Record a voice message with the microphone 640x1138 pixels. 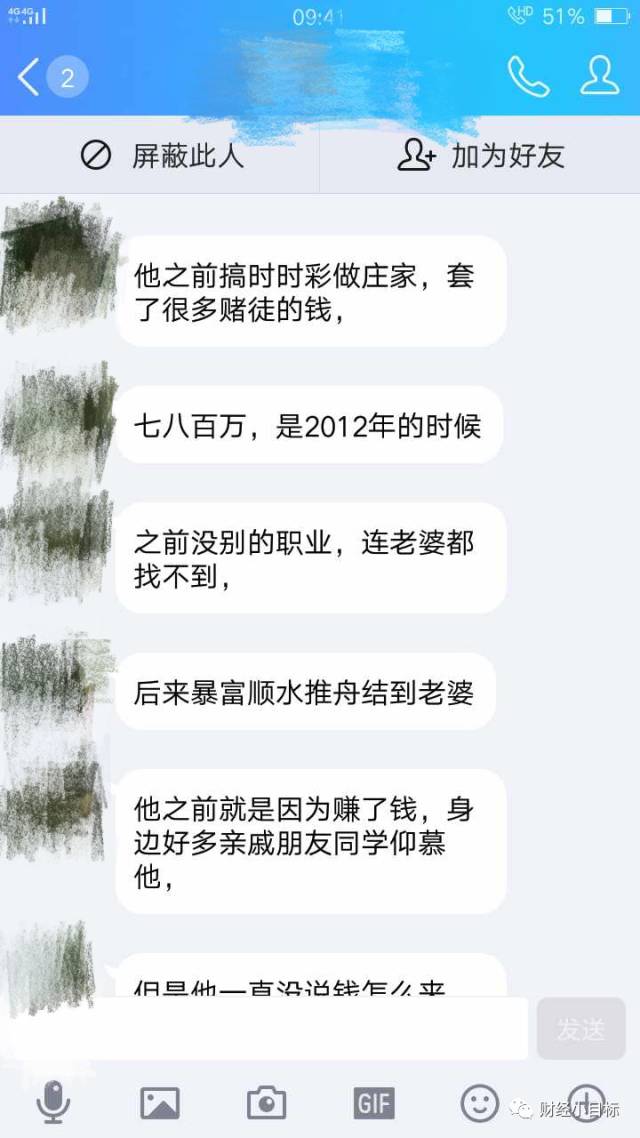53,1102
